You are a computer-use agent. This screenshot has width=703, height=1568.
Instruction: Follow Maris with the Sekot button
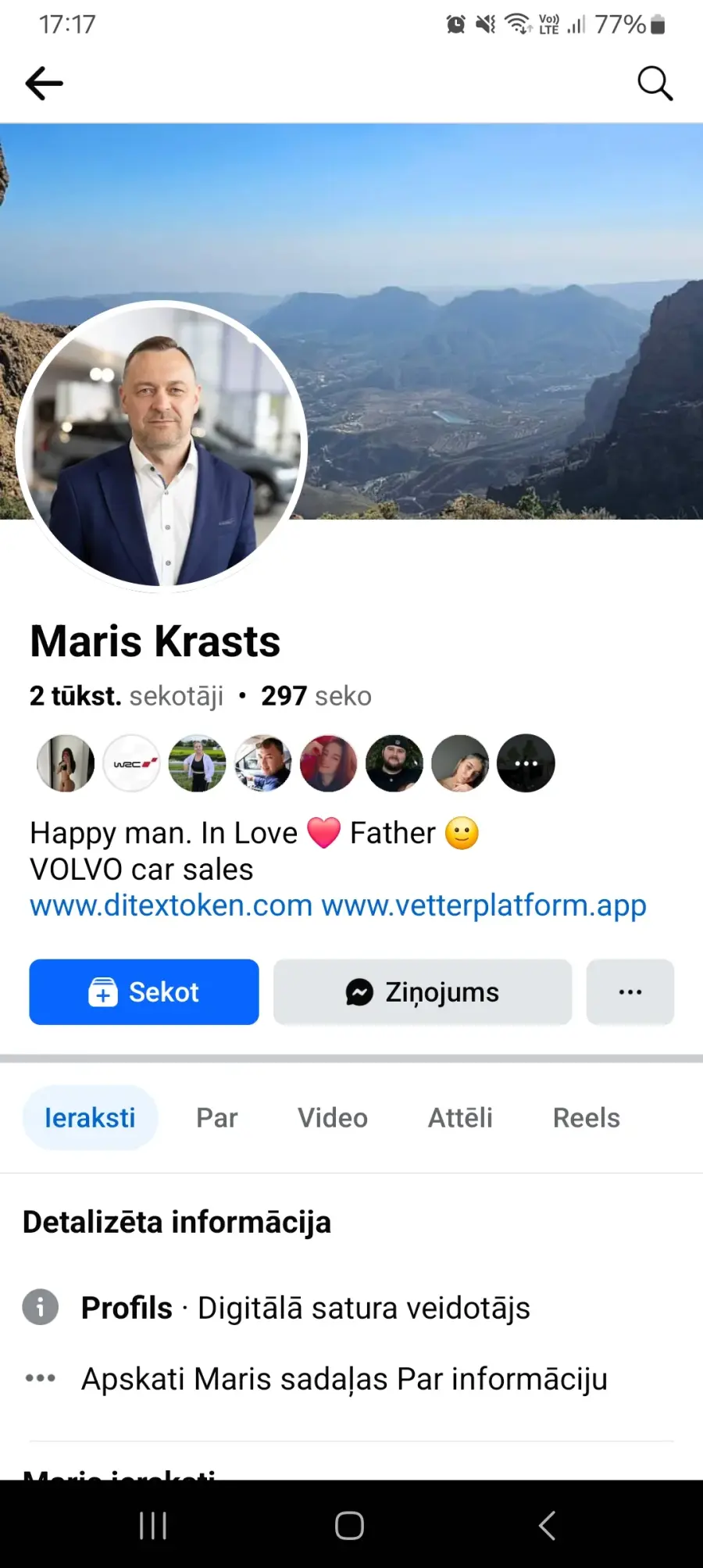144,992
